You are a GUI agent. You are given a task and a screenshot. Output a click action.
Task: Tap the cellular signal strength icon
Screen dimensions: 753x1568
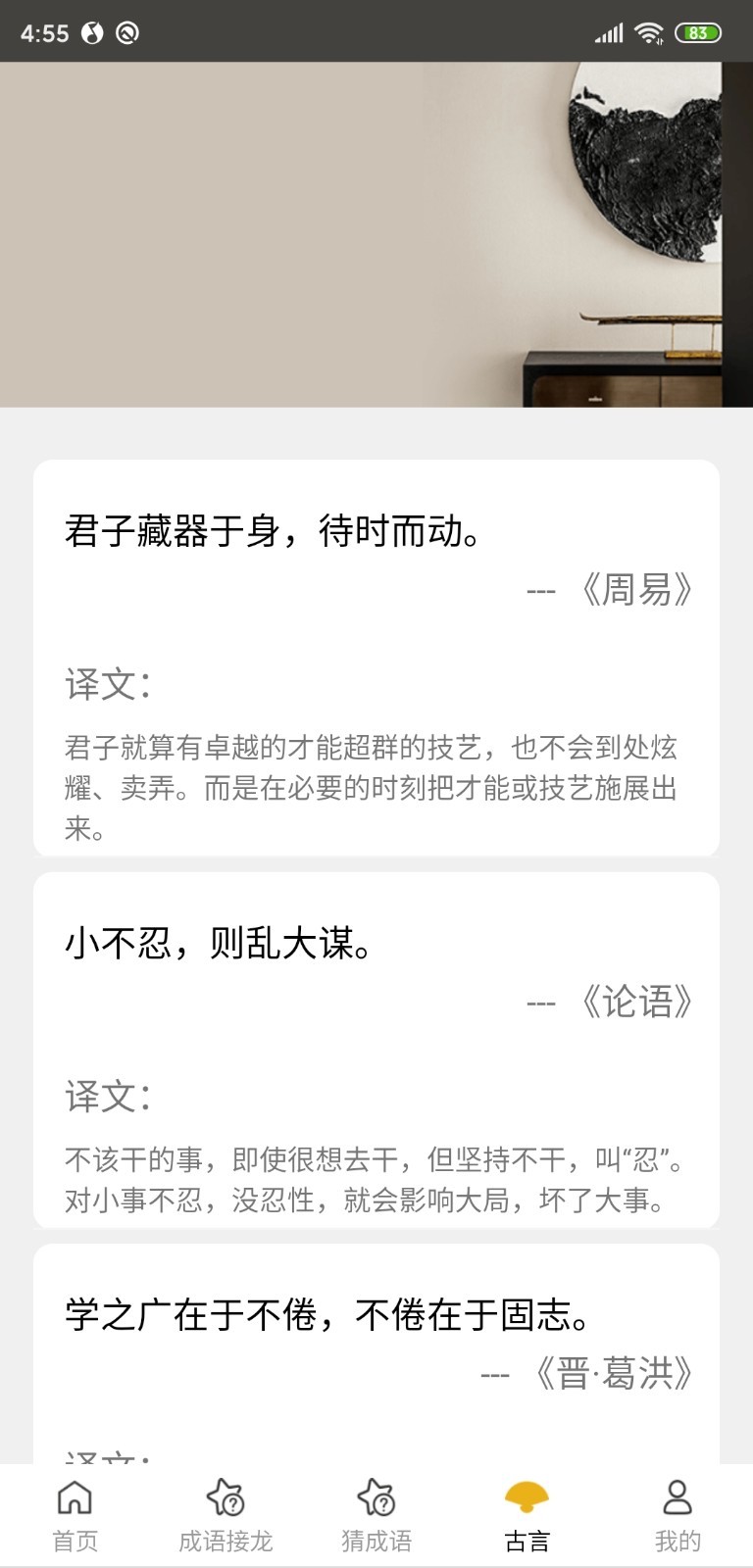608,30
